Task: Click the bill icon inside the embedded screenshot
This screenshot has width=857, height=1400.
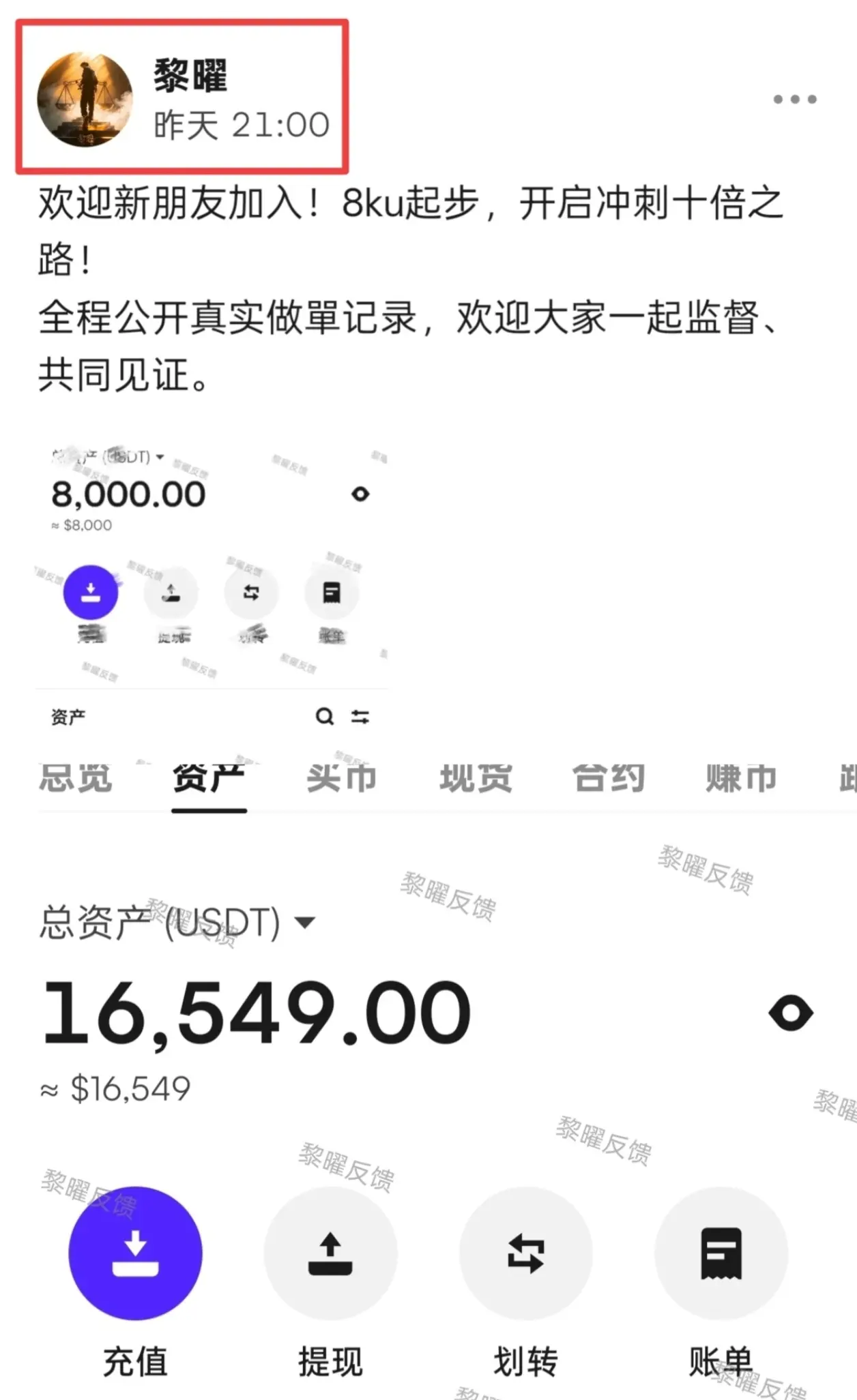Action: (x=332, y=593)
